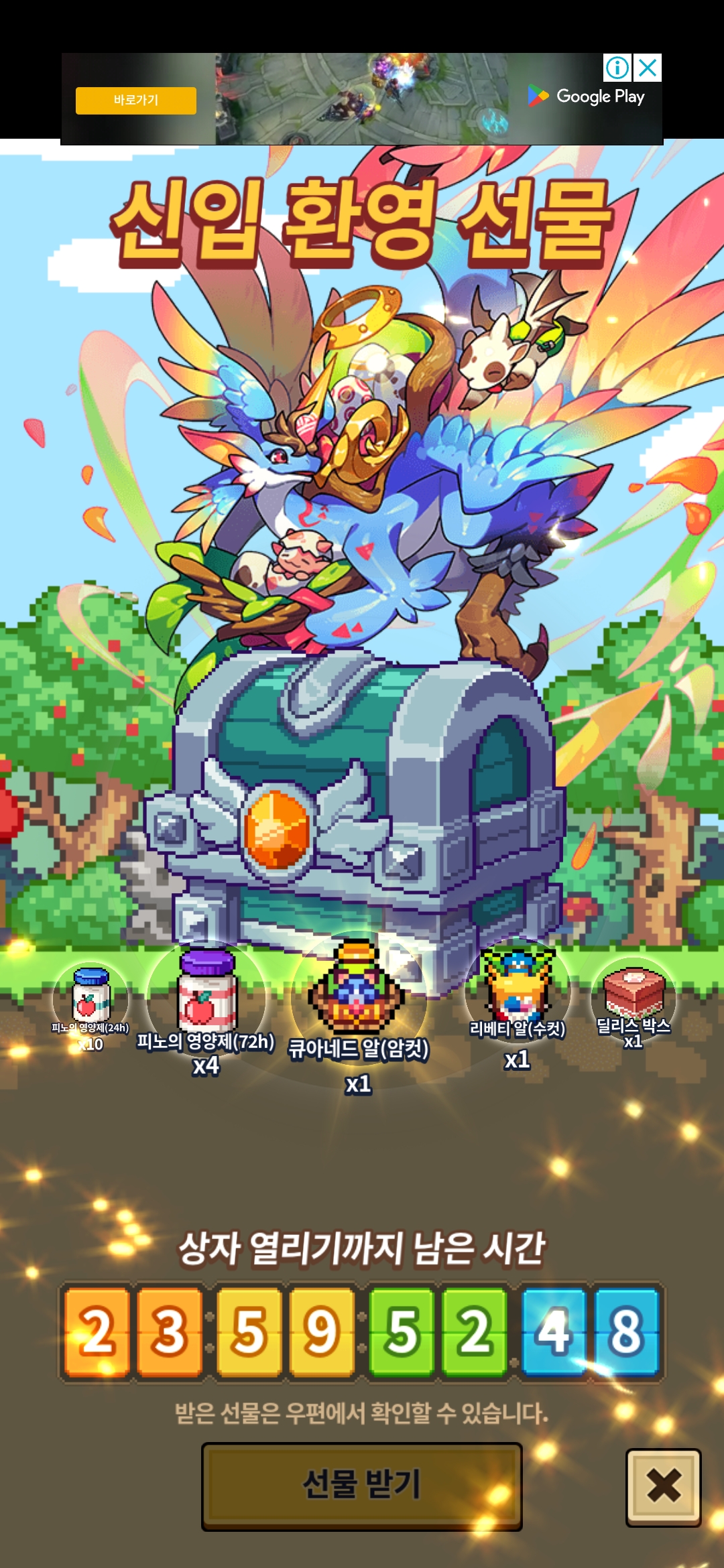Select the 큐아네드 알(암컷) reward item

(357, 993)
